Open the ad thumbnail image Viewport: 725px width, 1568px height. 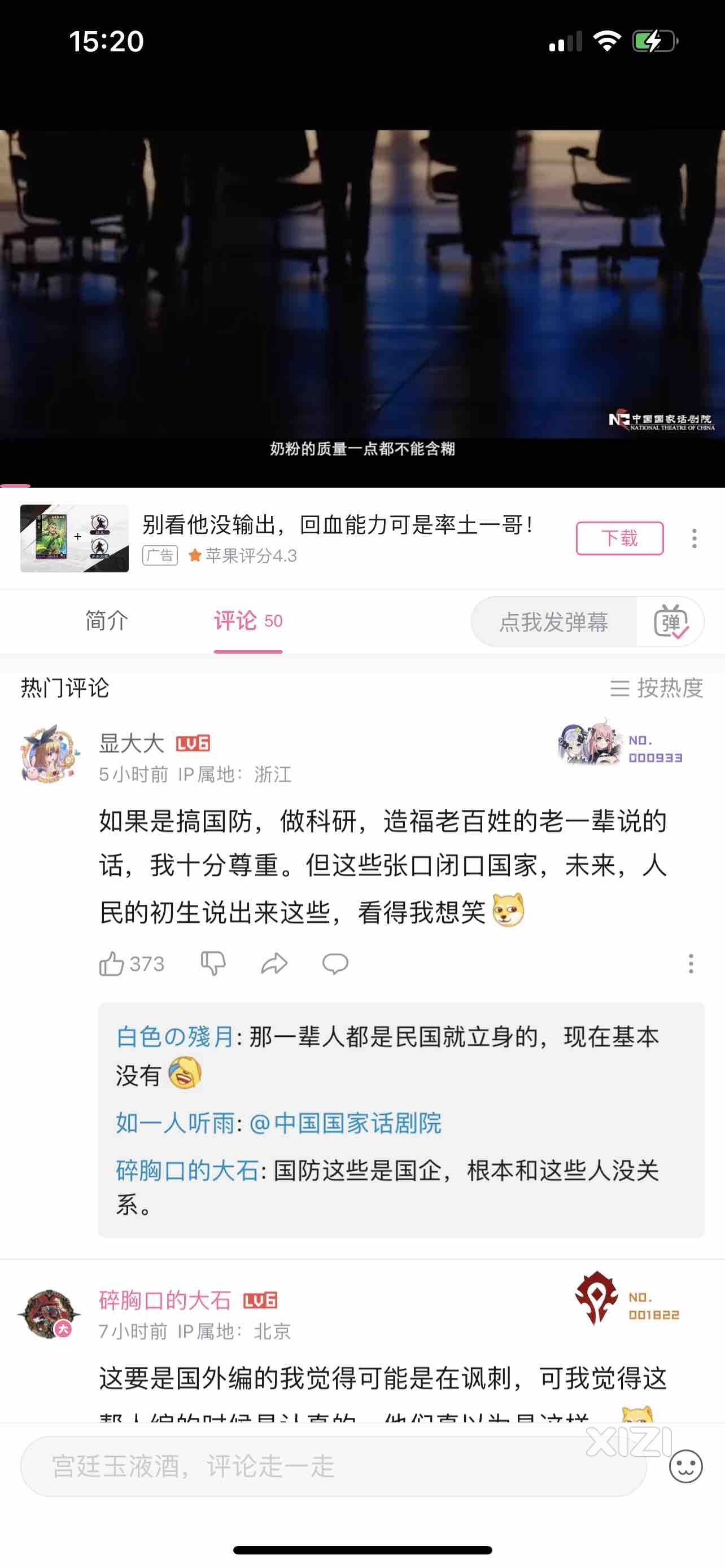75,538
